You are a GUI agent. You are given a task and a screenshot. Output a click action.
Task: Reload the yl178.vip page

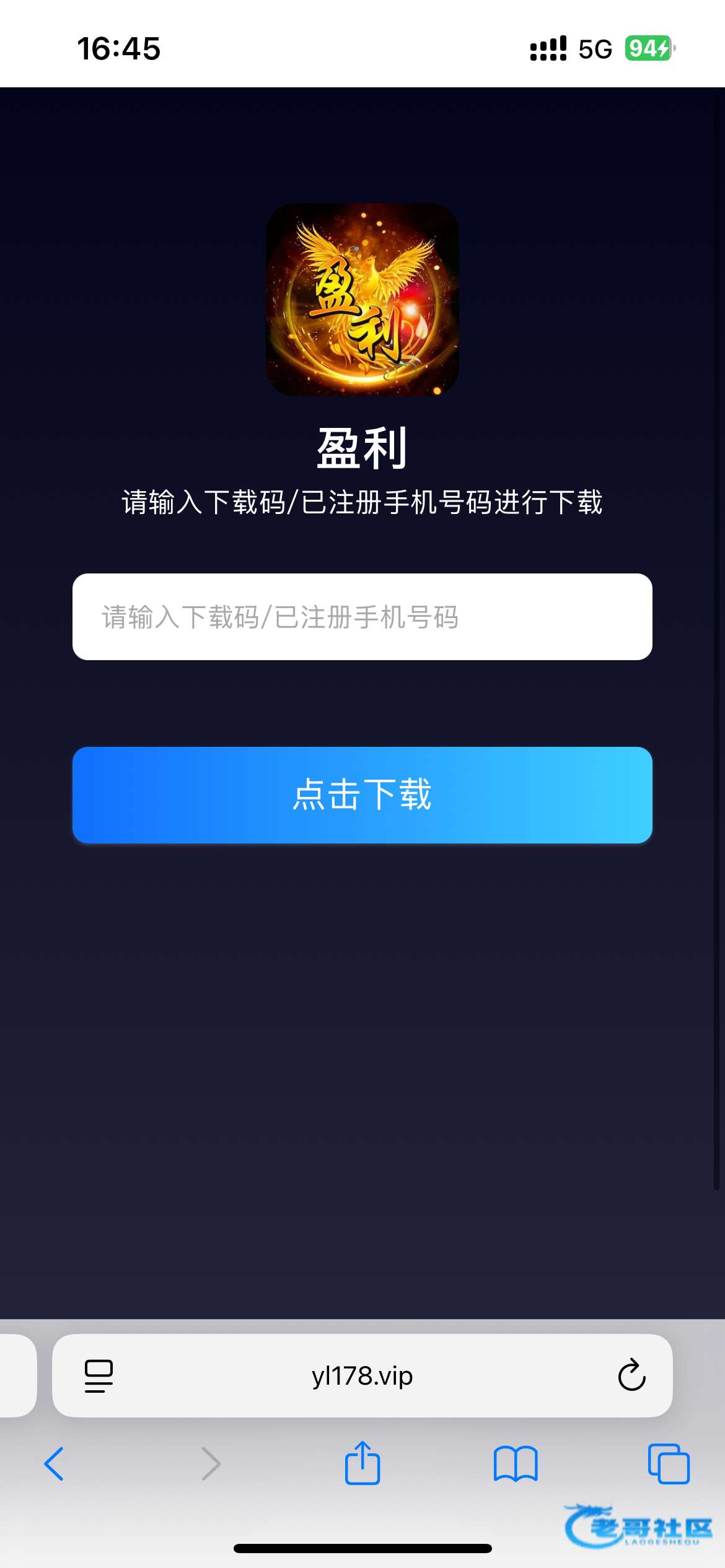(631, 1375)
